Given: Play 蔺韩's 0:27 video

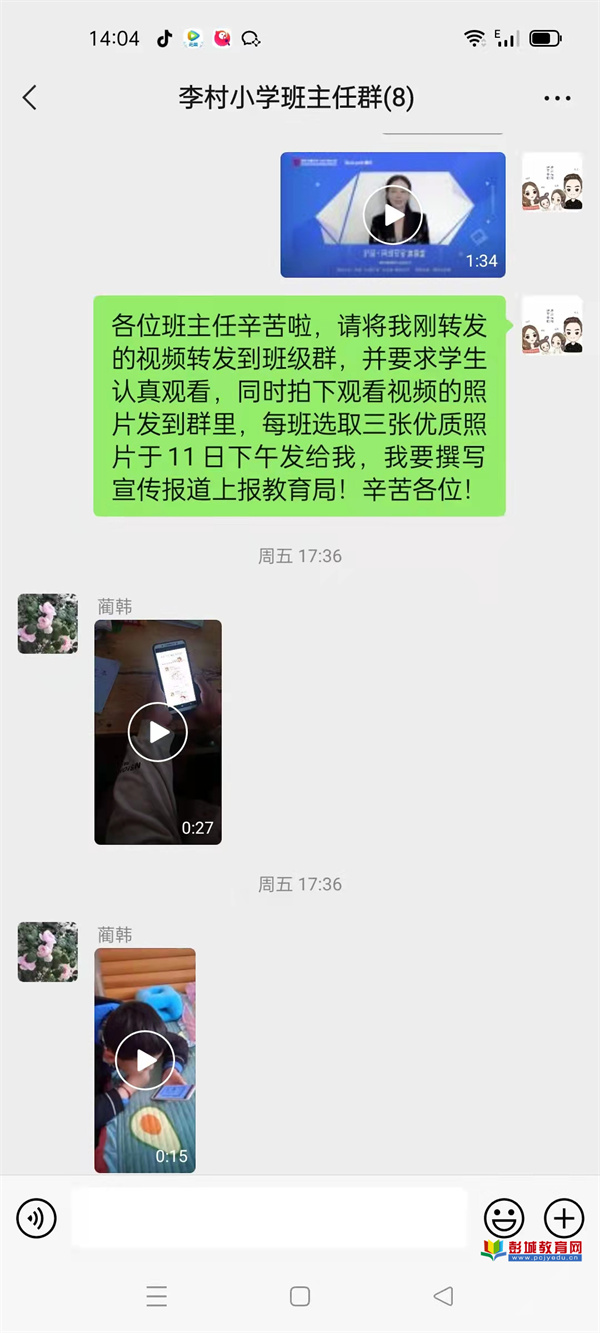Looking at the screenshot, I should pos(158,732).
